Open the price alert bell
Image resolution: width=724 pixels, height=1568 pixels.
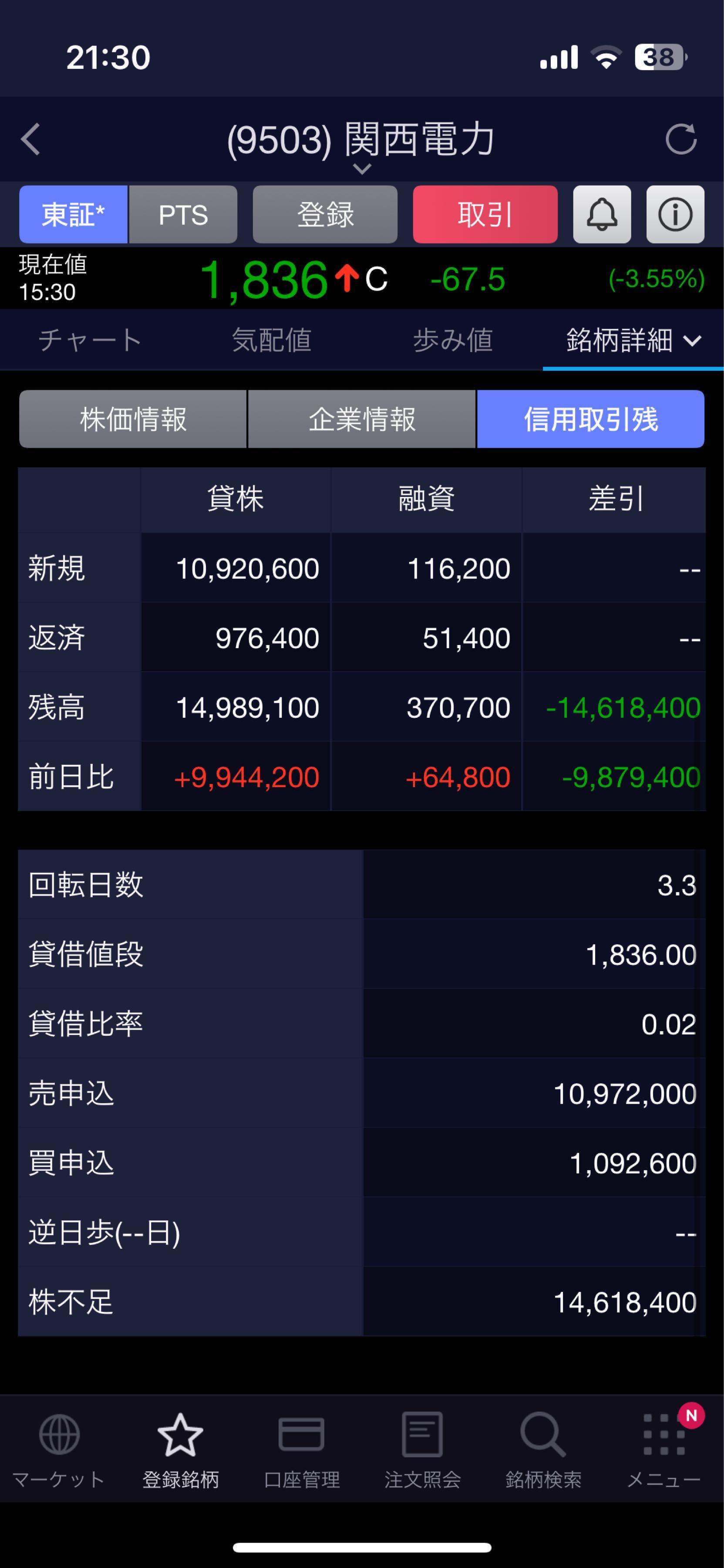(602, 215)
